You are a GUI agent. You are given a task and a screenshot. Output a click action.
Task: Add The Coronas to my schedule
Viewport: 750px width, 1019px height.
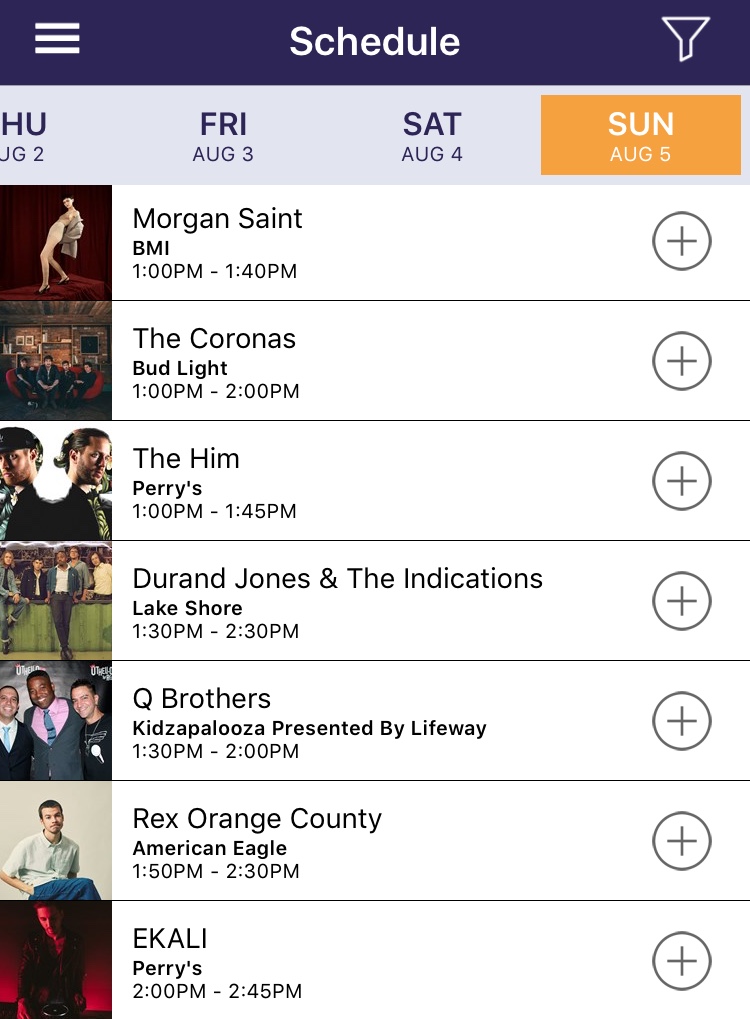tap(681, 361)
